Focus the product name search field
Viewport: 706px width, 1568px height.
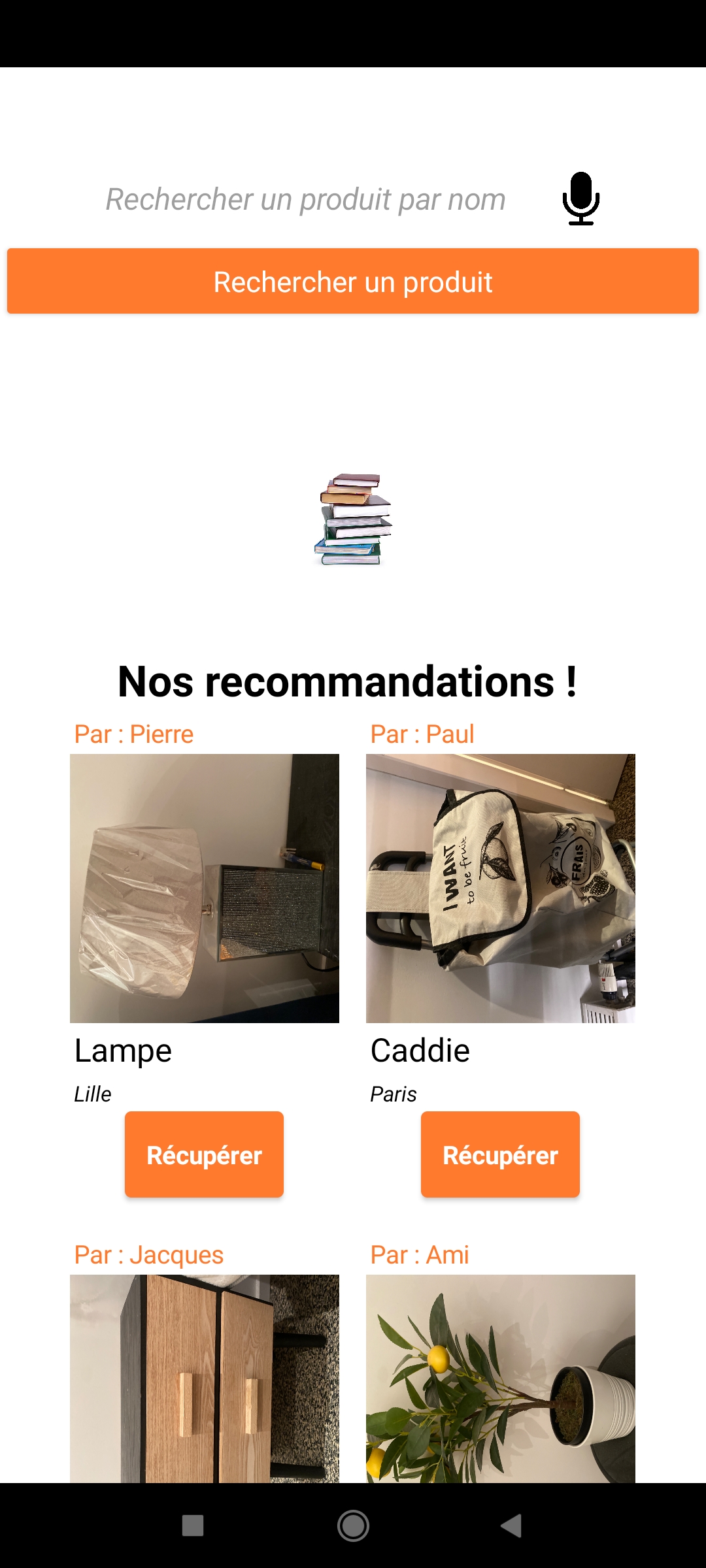tap(305, 199)
